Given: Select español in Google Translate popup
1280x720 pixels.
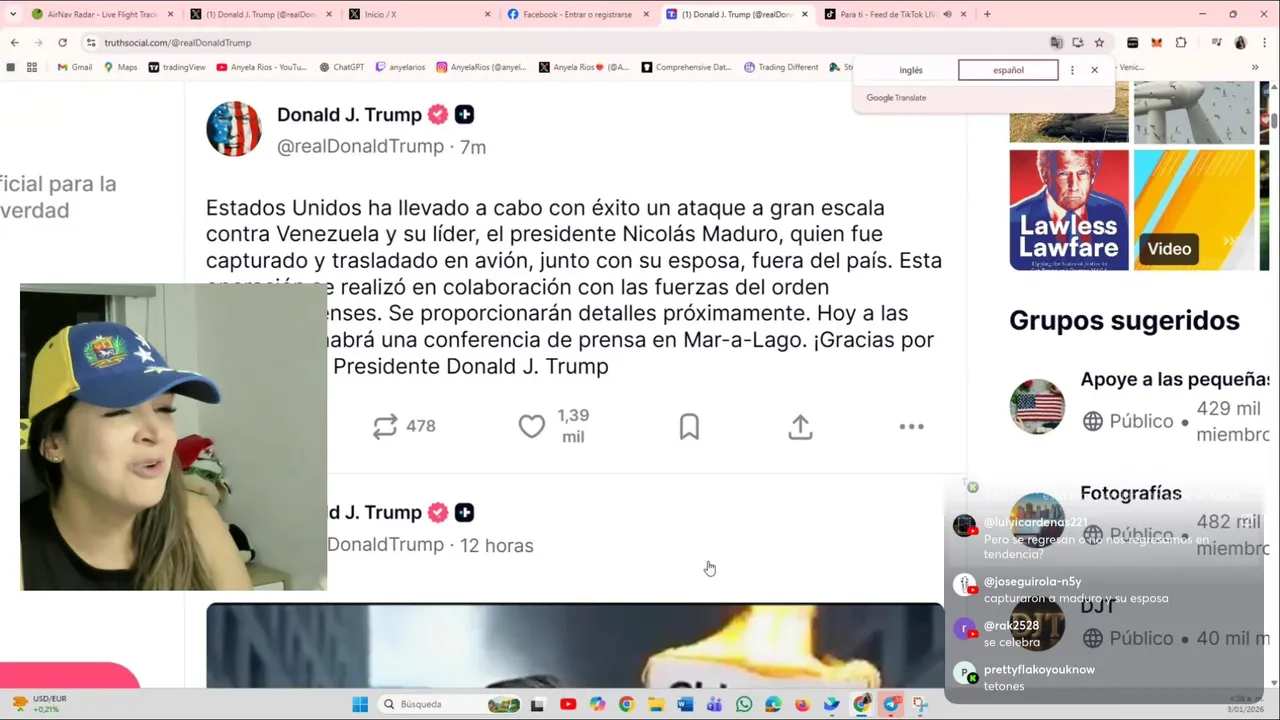Looking at the screenshot, I should point(1007,70).
